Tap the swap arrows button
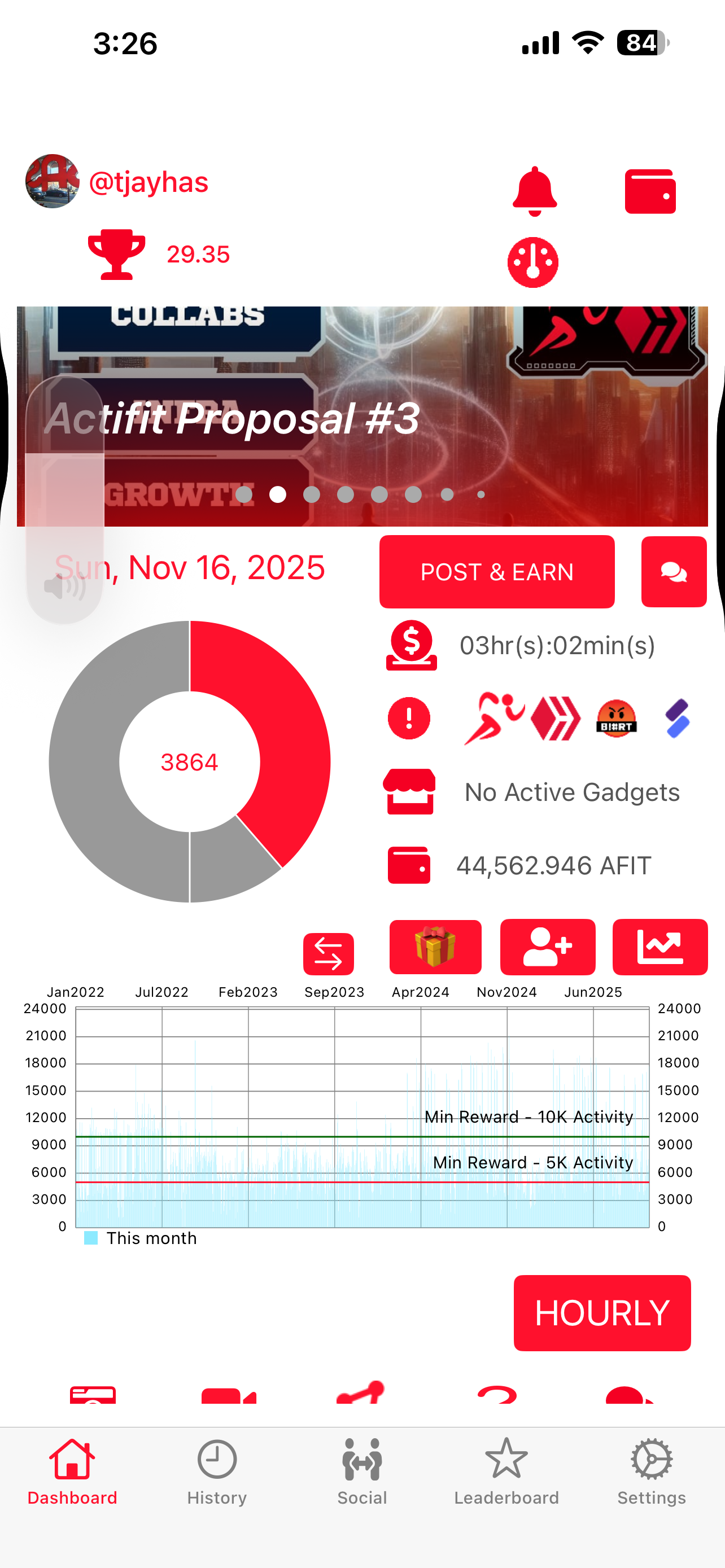Image resolution: width=725 pixels, height=1568 pixels. coord(328,954)
